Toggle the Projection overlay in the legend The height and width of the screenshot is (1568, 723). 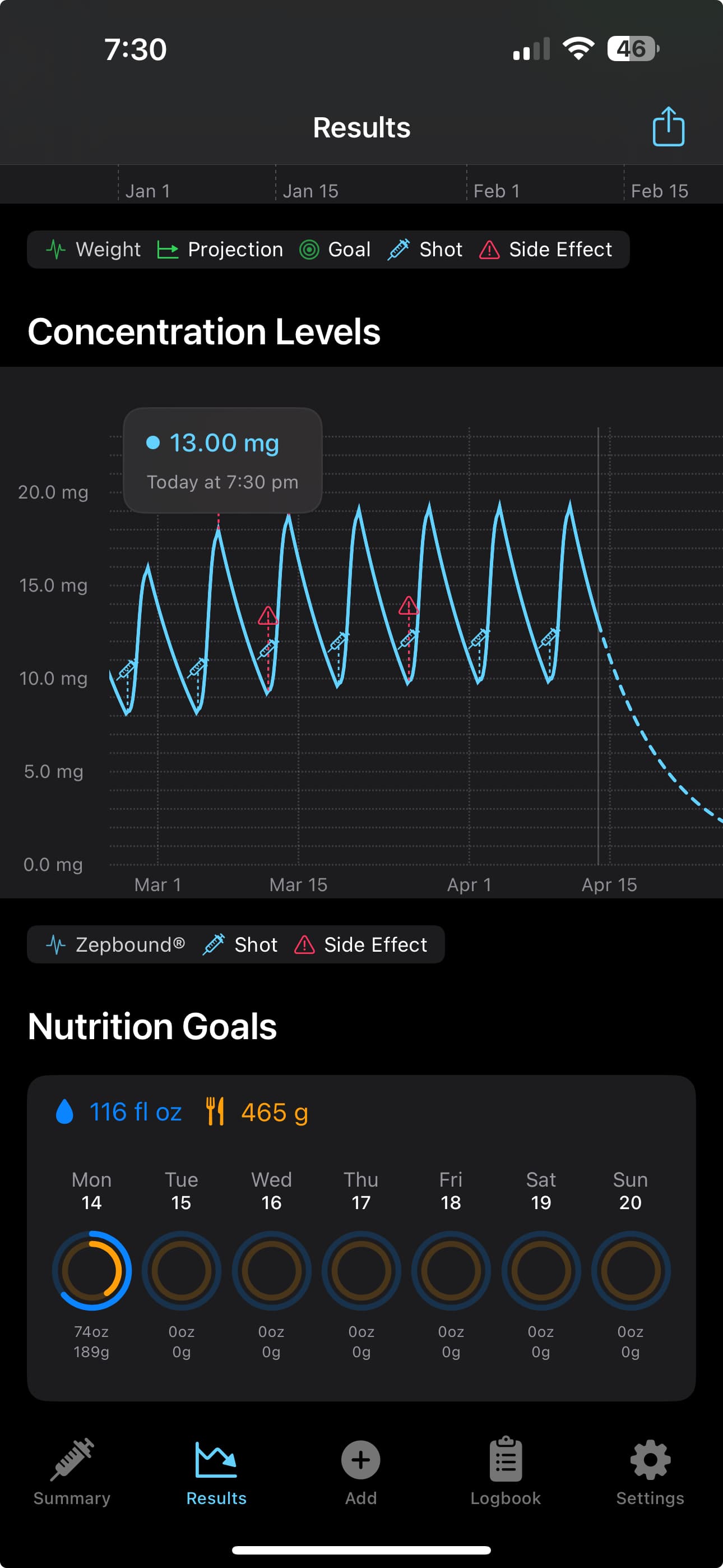pos(221,249)
